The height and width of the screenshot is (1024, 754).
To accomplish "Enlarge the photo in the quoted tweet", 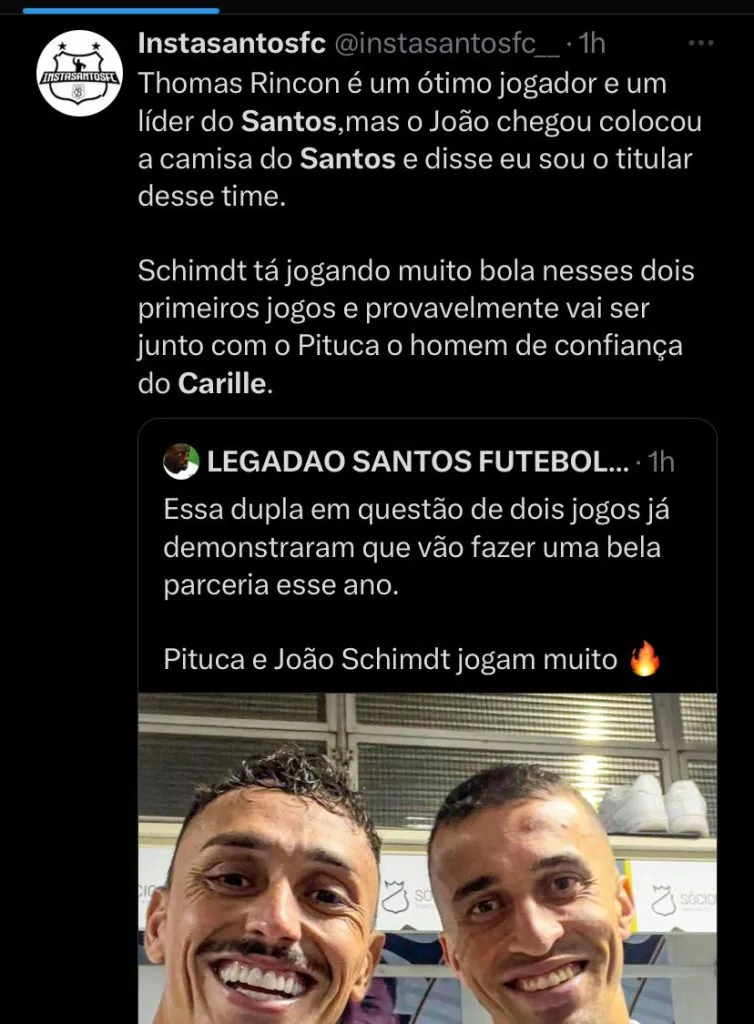I will click(427, 858).
